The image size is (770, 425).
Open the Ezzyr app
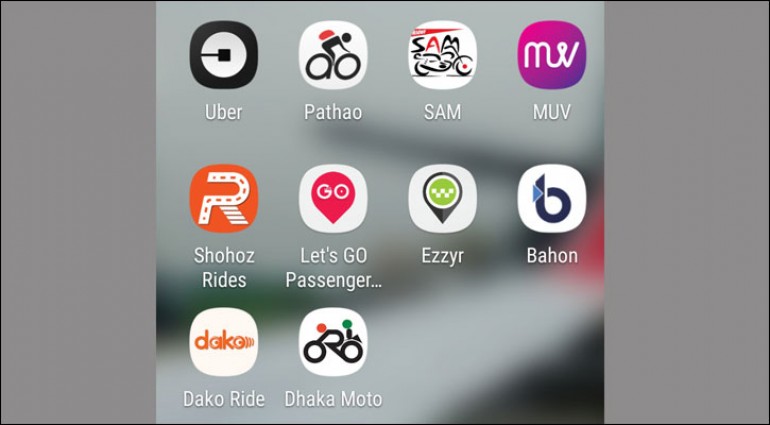(442, 199)
